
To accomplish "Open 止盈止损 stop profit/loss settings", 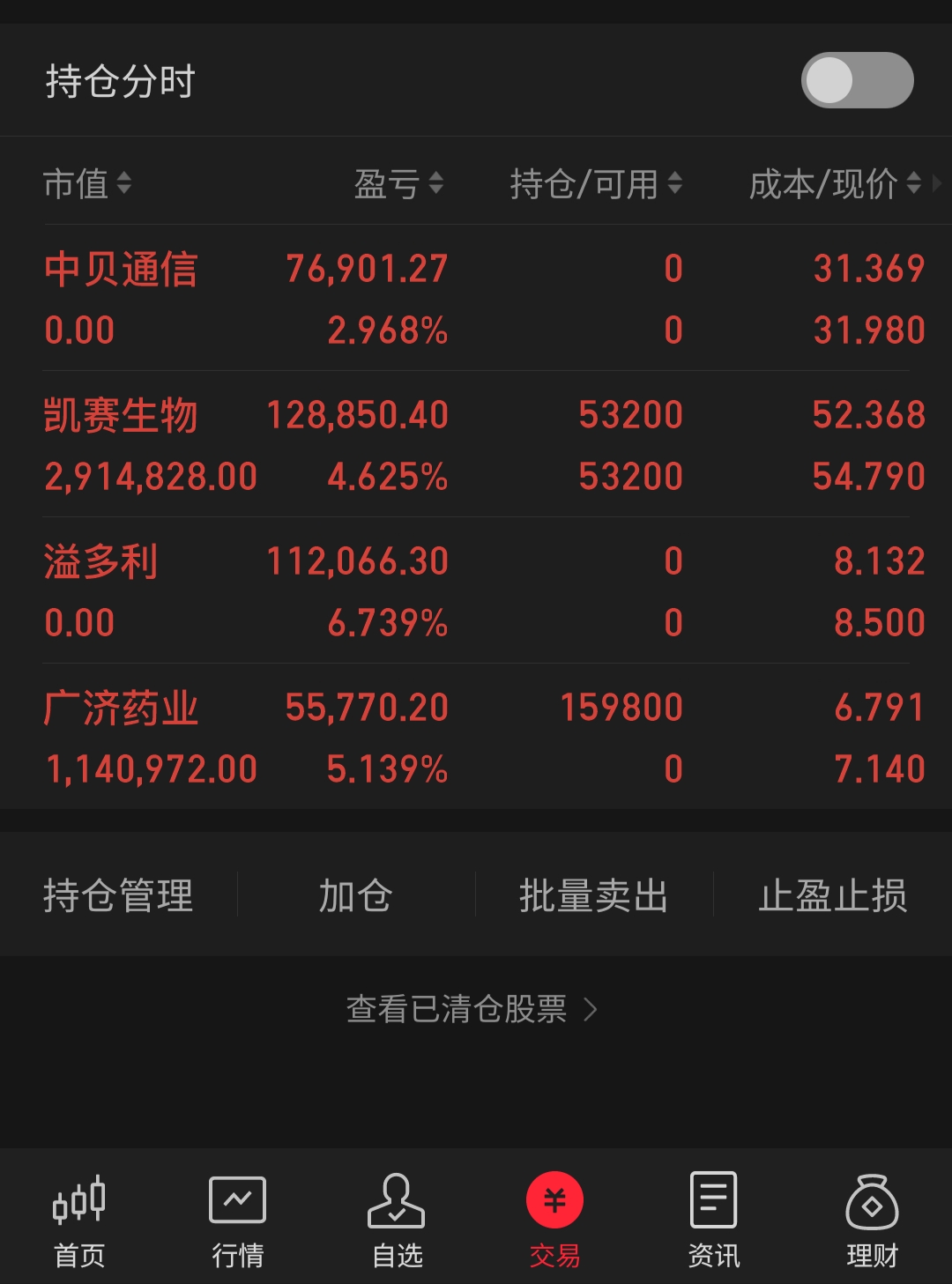I will click(x=834, y=894).
